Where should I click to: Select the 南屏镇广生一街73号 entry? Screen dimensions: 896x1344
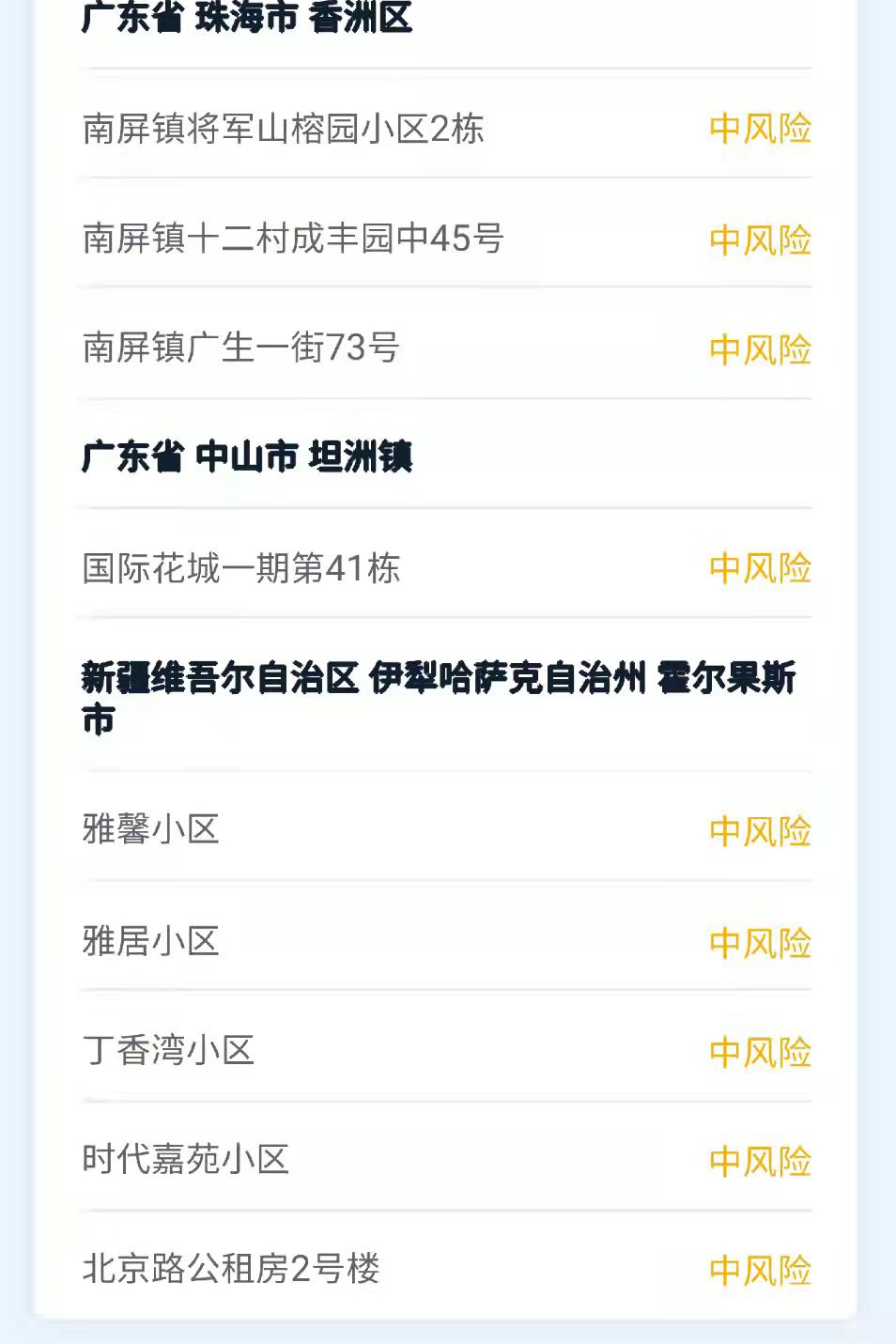(x=239, y=348)
